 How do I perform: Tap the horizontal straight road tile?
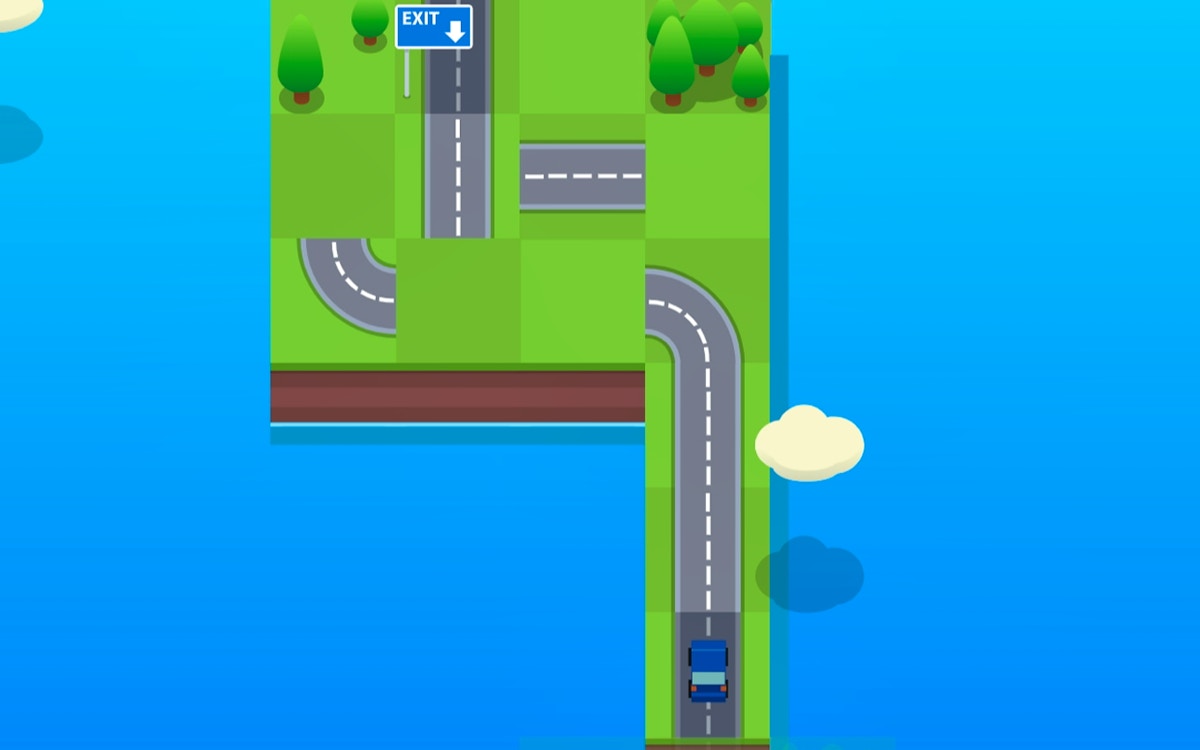pos(582,176)
